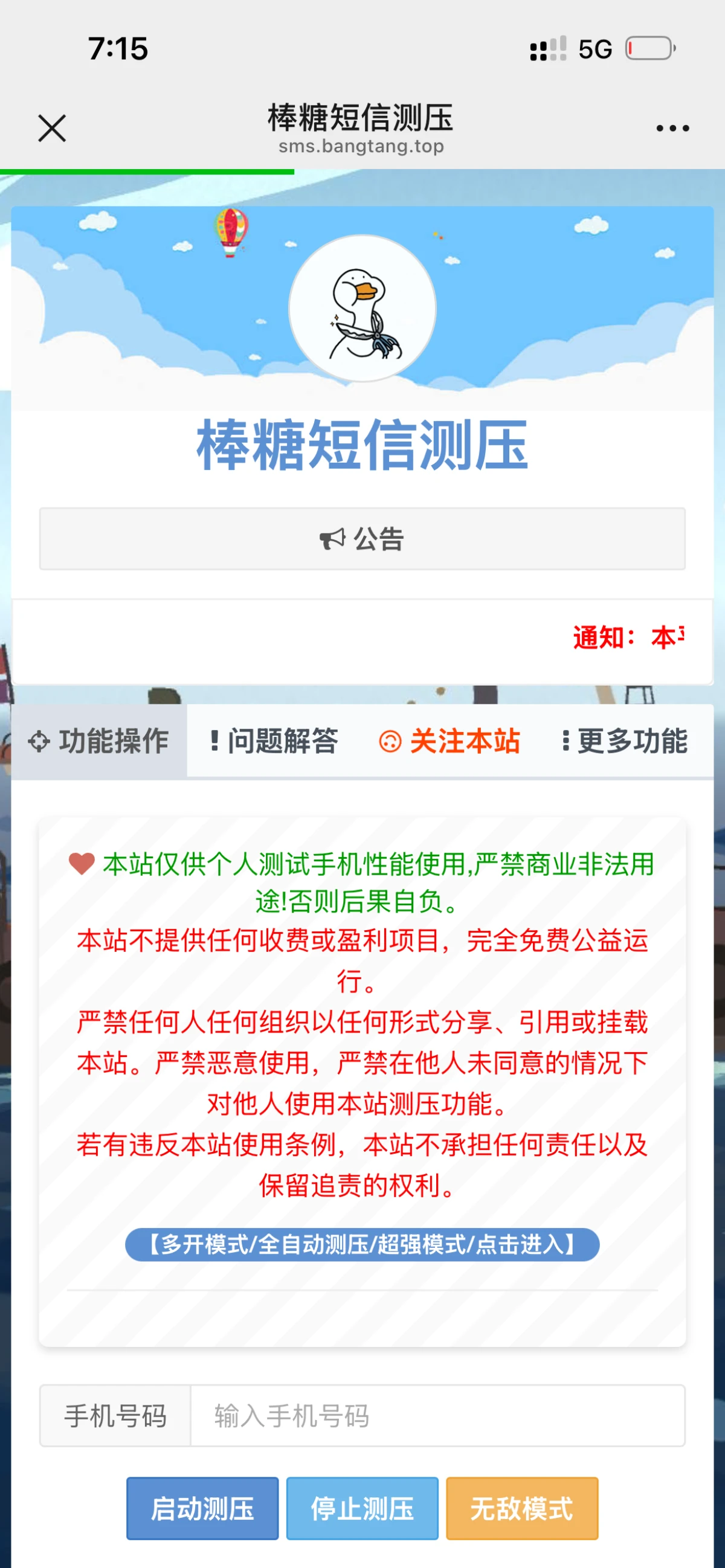Switch to the 功能操作 tab

point(99,741)
